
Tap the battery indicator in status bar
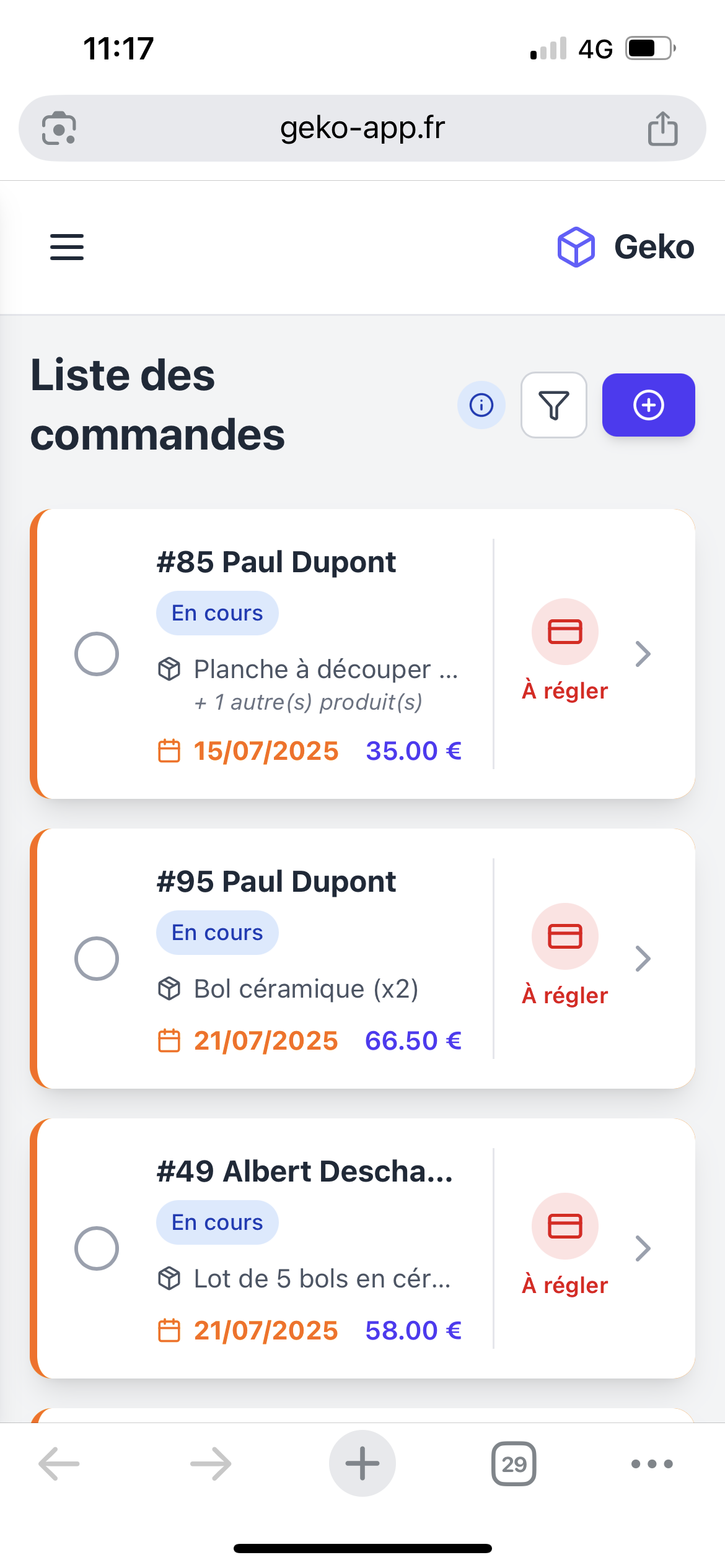point(647,48)
